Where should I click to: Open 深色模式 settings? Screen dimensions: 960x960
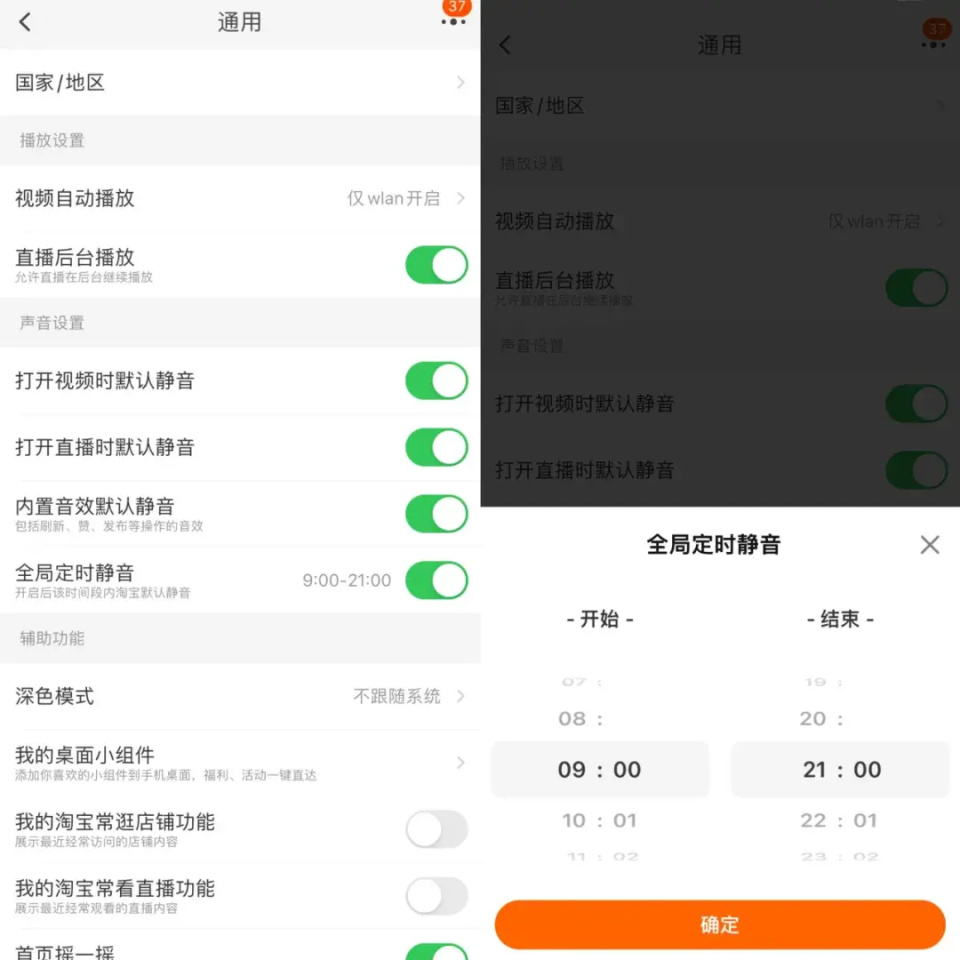[240, 696]
